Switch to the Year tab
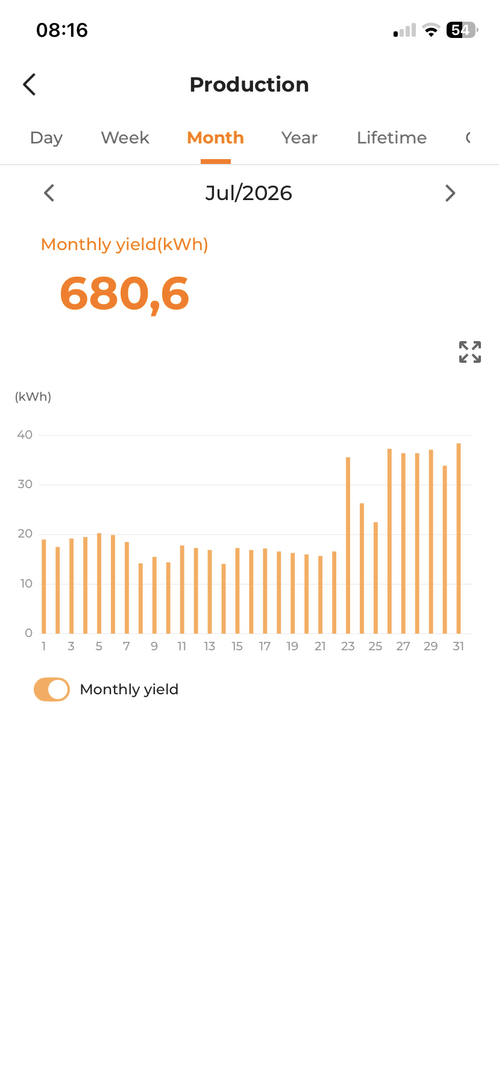 coord(299,138)
